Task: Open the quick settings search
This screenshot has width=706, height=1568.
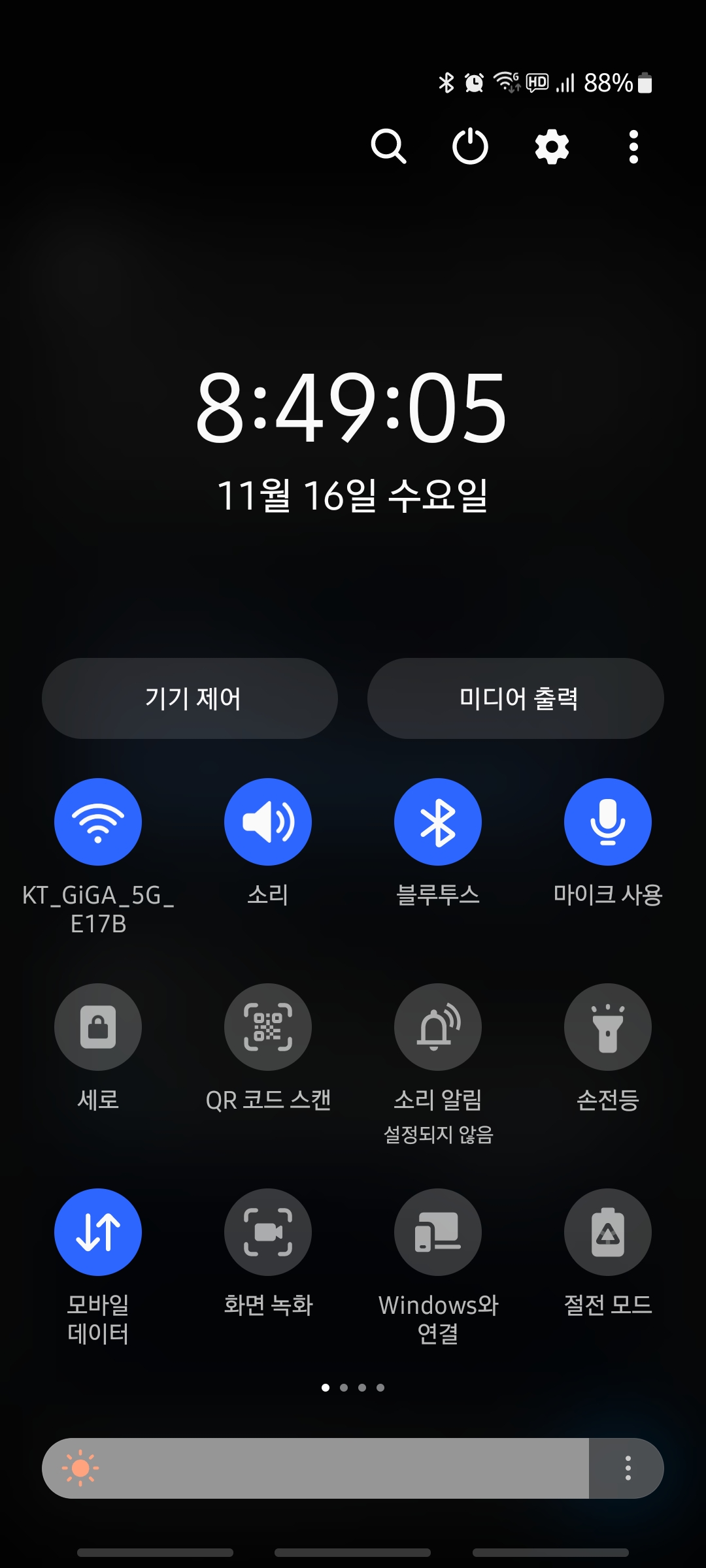Action: pyautogui.click(x=390, y=147)
